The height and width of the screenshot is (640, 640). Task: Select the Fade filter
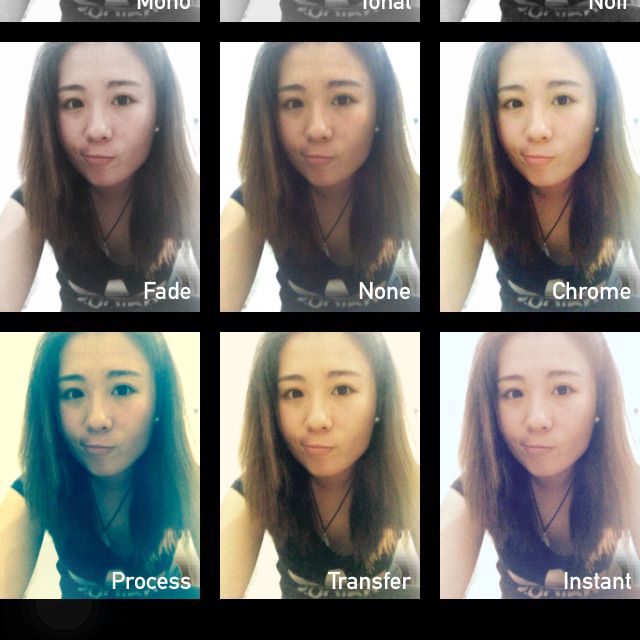tap(100, 177)
